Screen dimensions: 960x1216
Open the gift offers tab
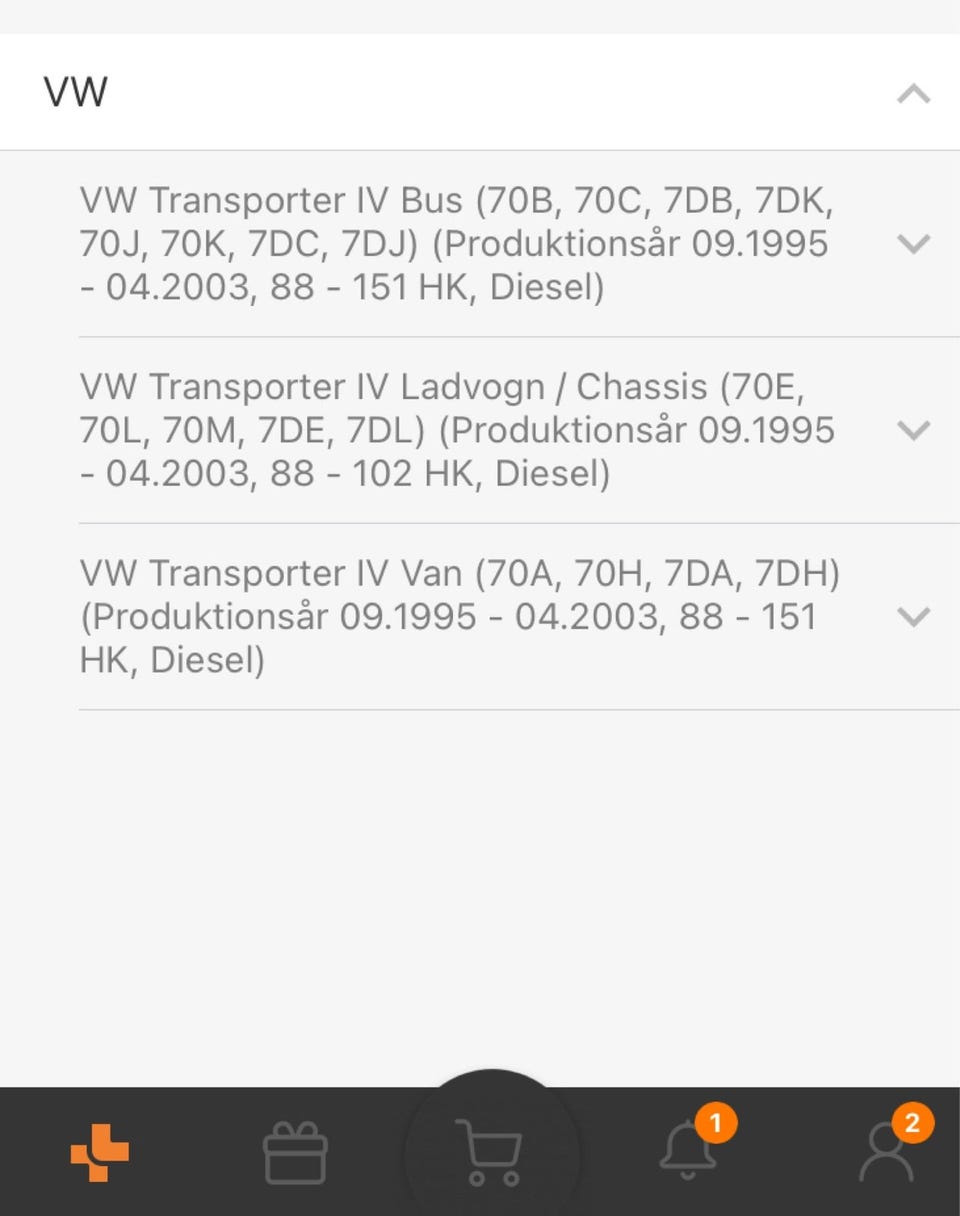[x=295, y=1153]
